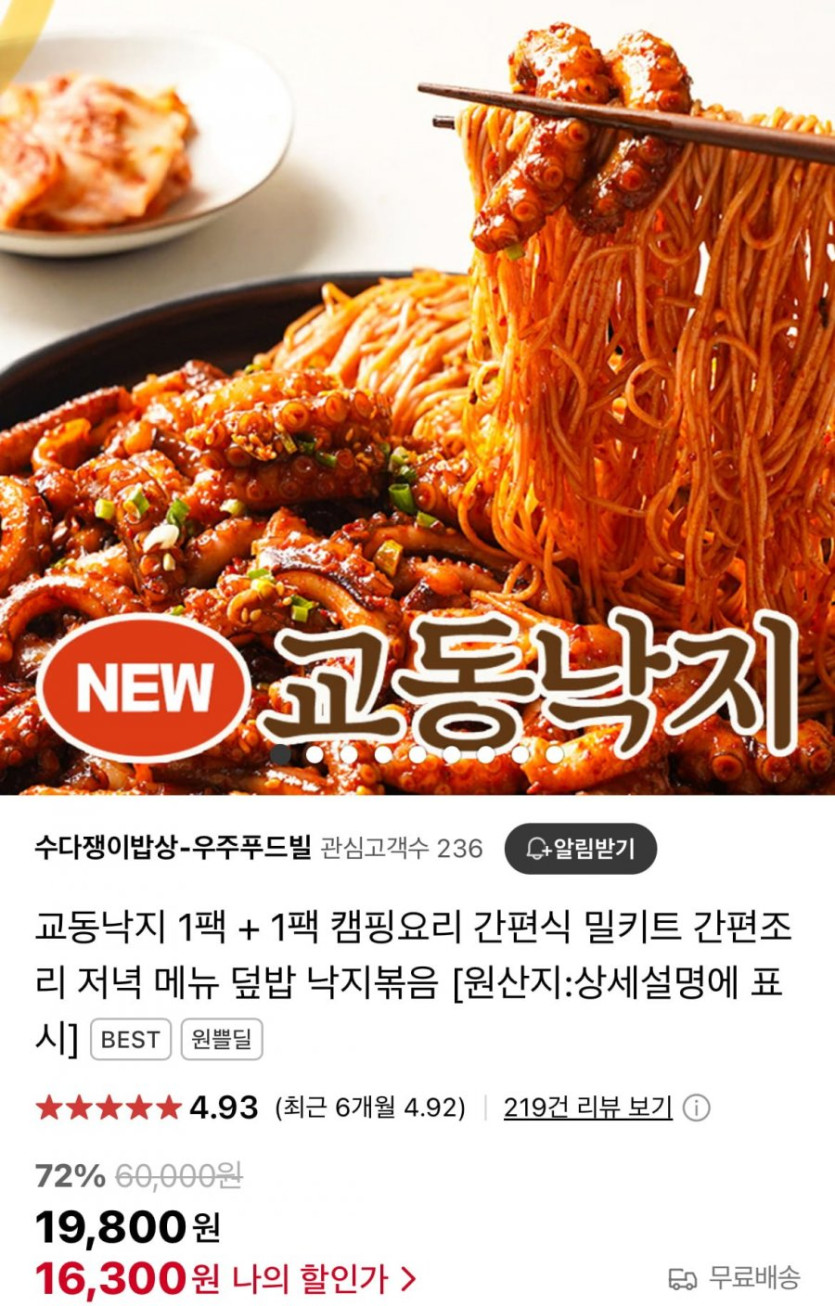Screen dimensions: 835x1306
Task: View the product image full screen
Action: (417, 400)
